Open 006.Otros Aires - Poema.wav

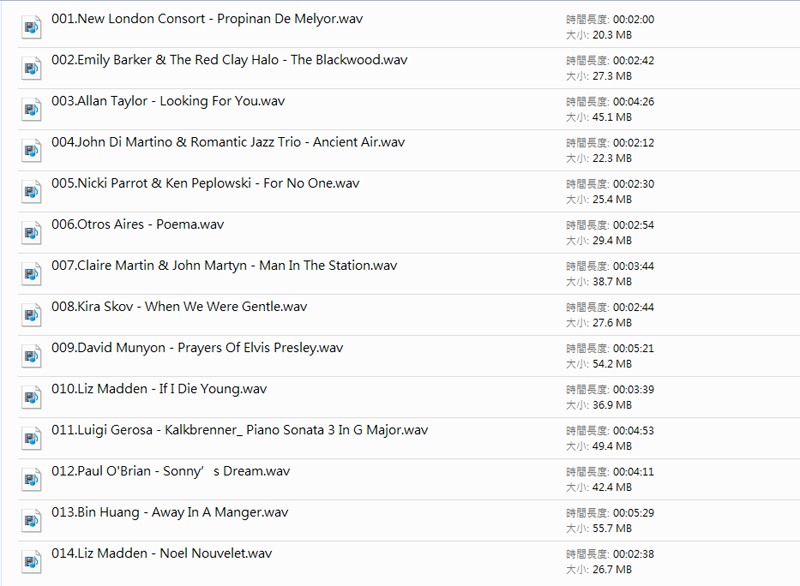(137, 224)
